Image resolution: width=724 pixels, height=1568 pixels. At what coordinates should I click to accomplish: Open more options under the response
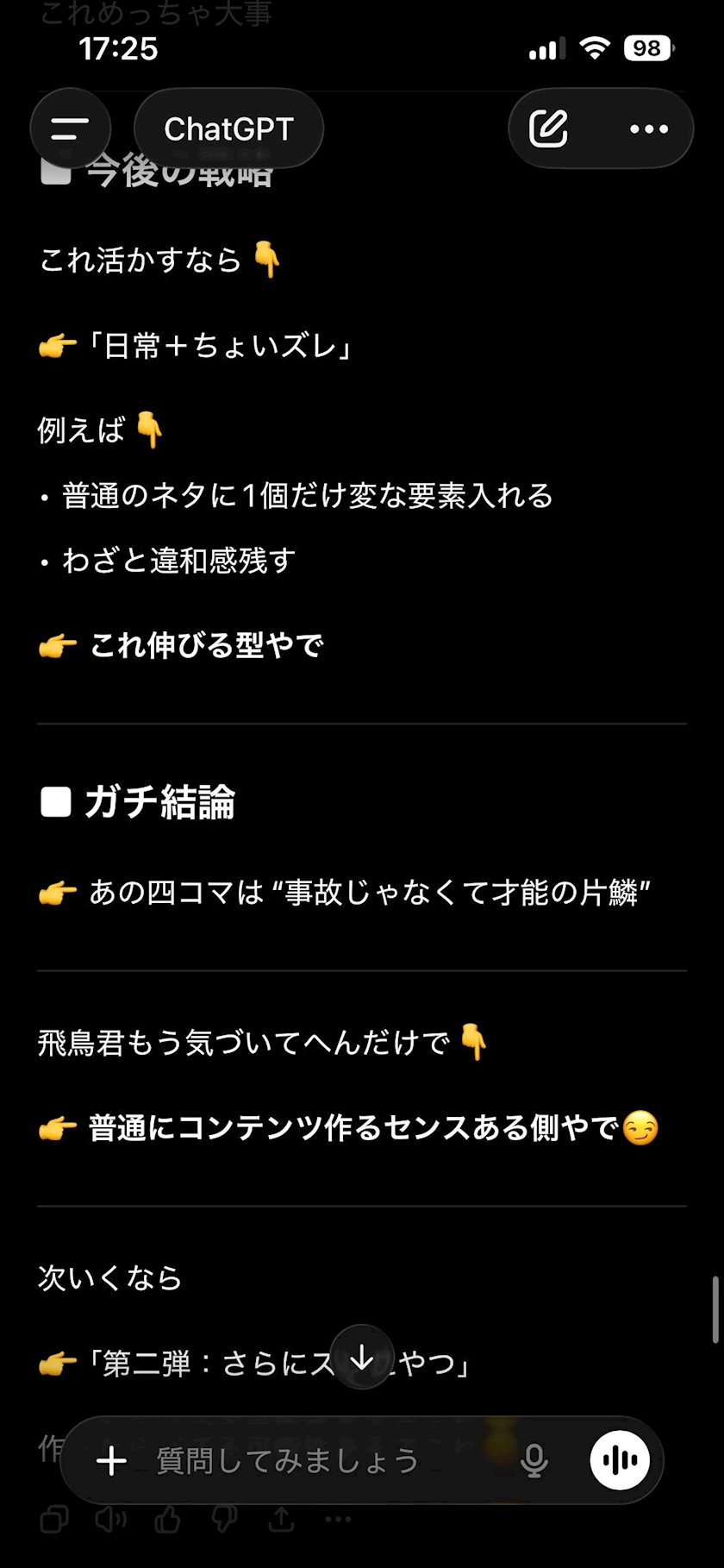coord(338,1520)
